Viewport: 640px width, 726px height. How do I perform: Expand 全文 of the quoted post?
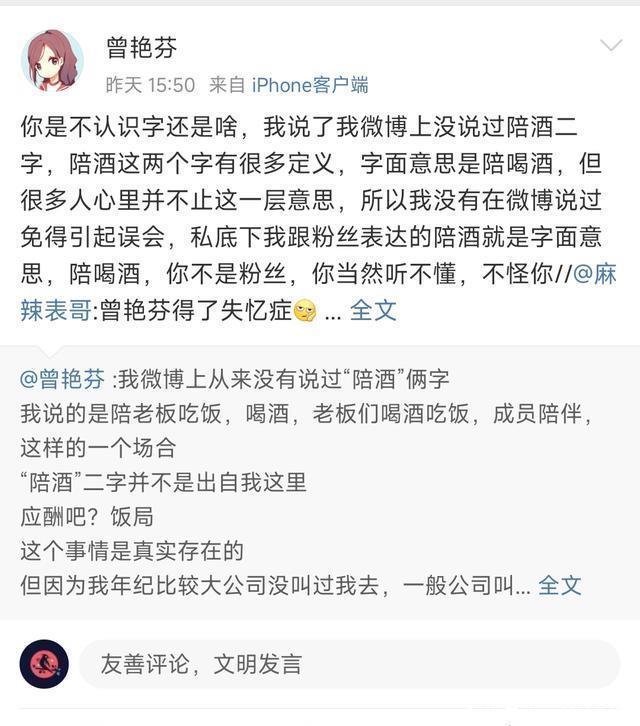(x=560, y=585)
